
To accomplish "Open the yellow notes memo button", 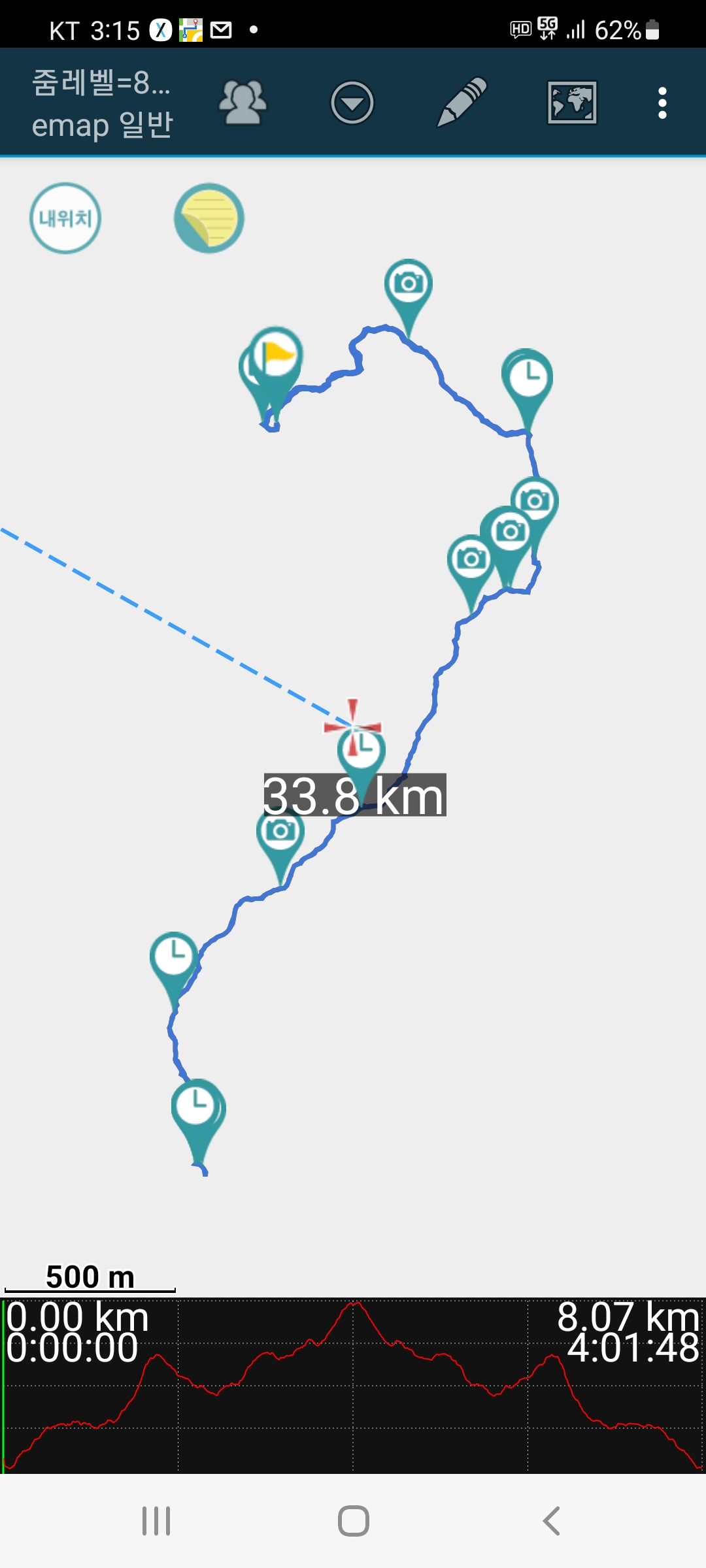I will pyautogui.click(x=209, y=218).
